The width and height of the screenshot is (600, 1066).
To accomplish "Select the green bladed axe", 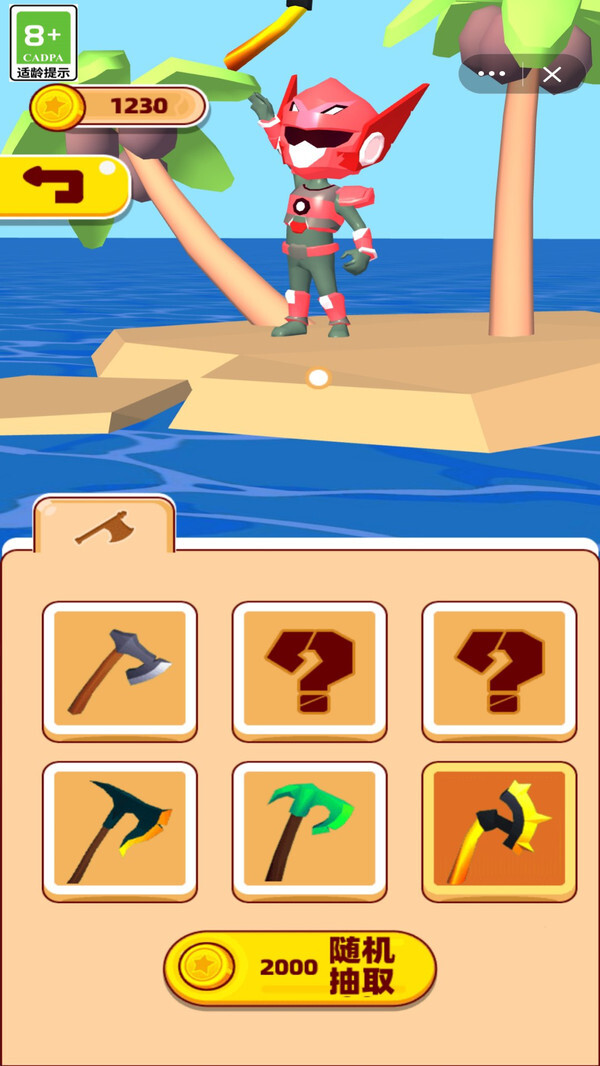I will [309, 830].
